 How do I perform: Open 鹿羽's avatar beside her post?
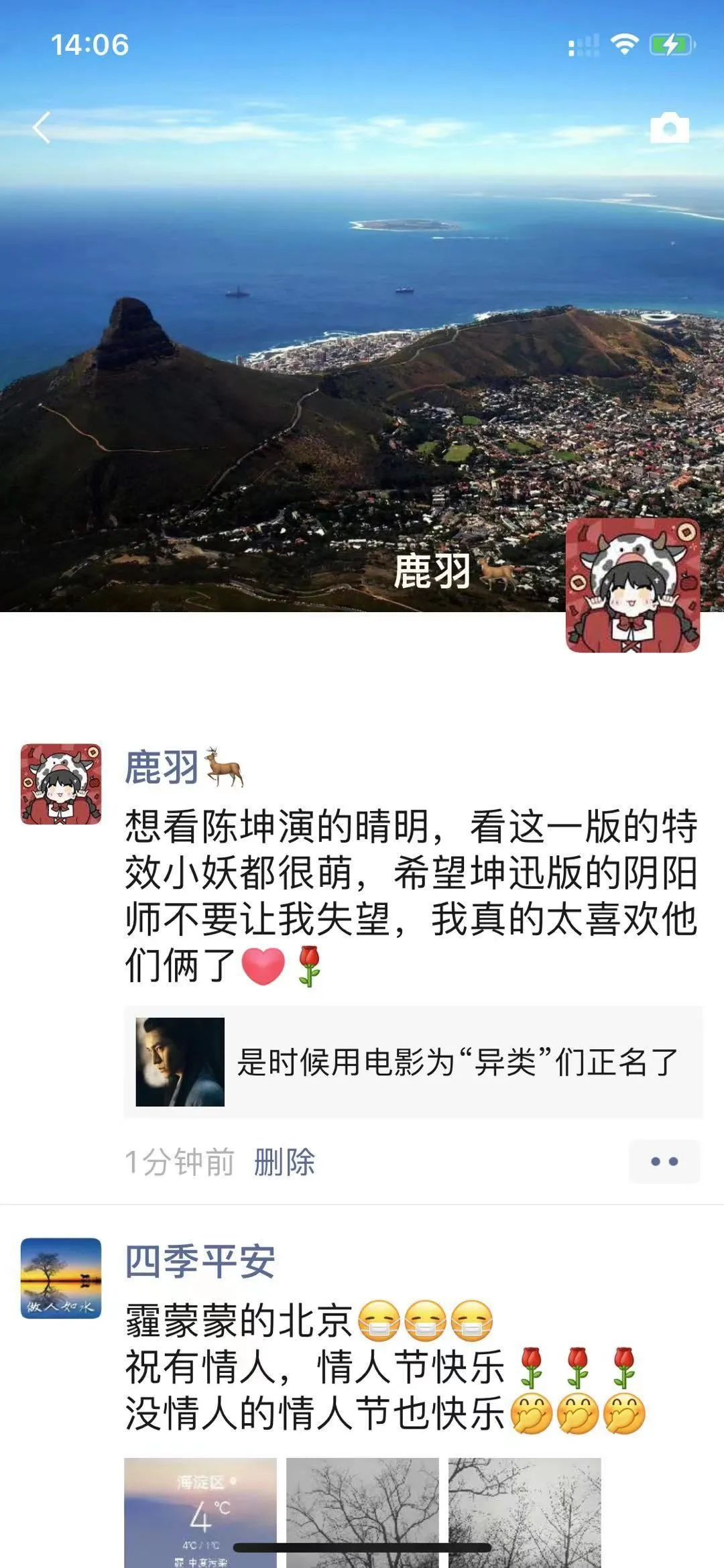pyautogui.click(x=61, y=784)
